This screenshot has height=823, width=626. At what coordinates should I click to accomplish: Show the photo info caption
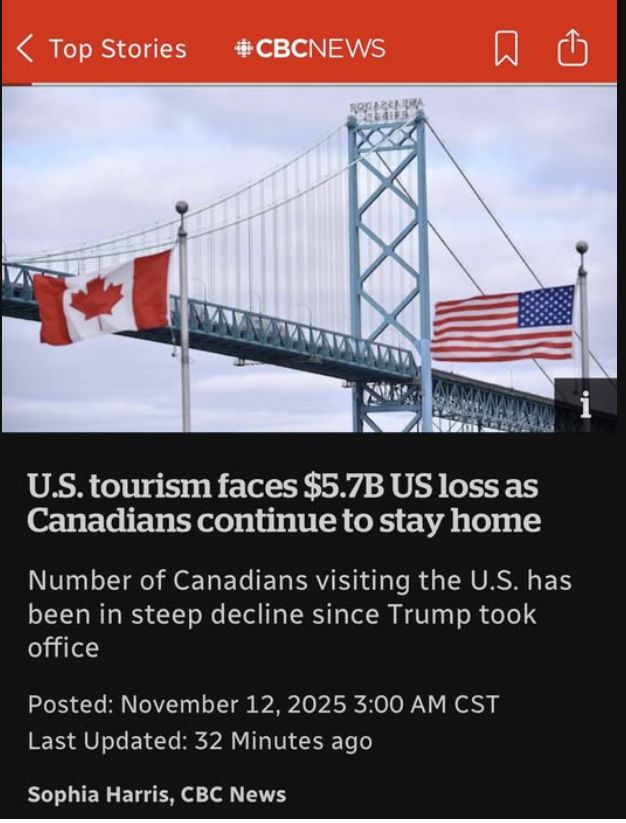coord(585,405)
